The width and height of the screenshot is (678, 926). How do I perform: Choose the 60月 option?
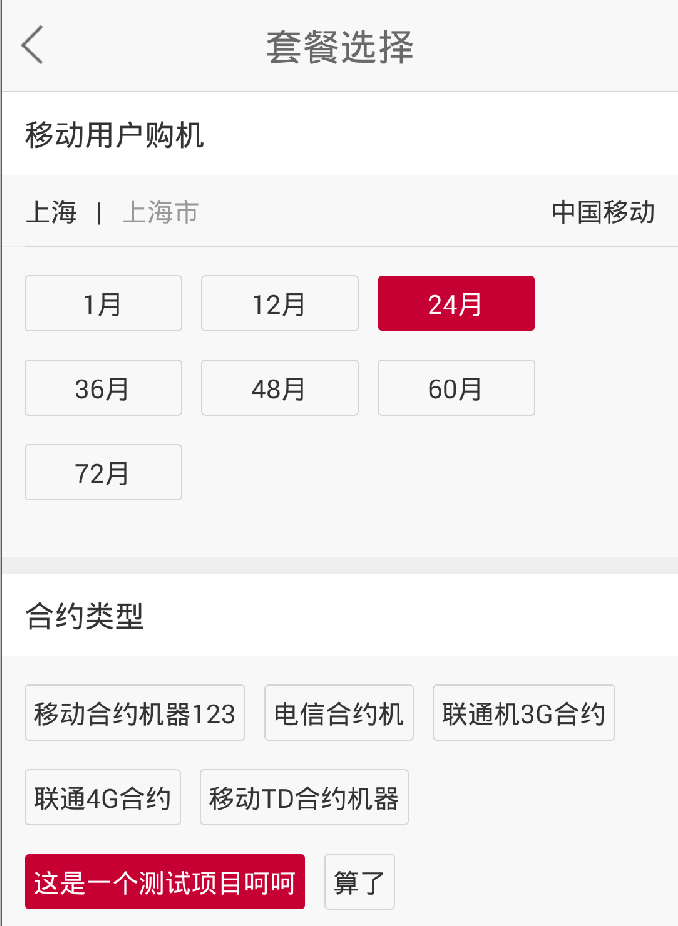(456, 388)
